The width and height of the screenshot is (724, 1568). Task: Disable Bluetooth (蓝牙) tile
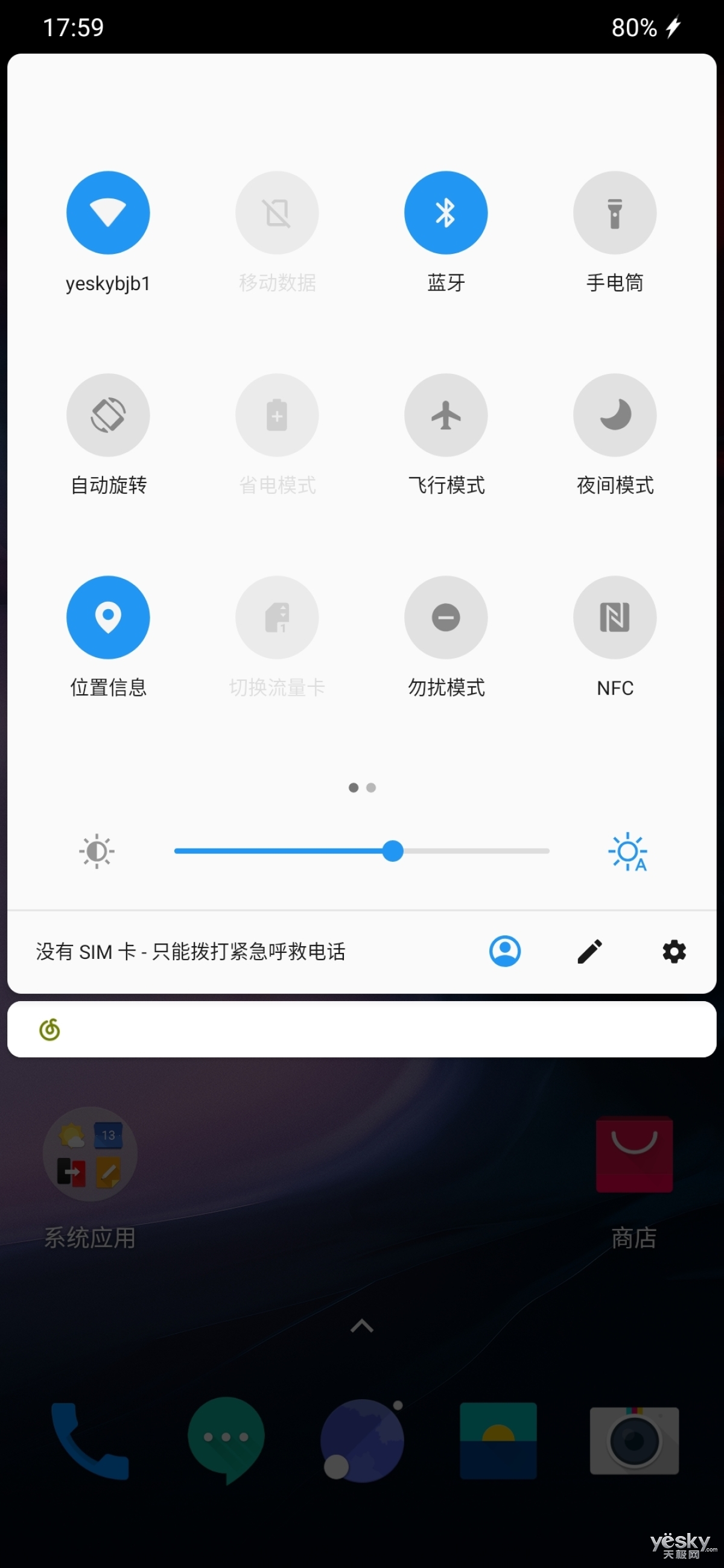pos(446,212)
